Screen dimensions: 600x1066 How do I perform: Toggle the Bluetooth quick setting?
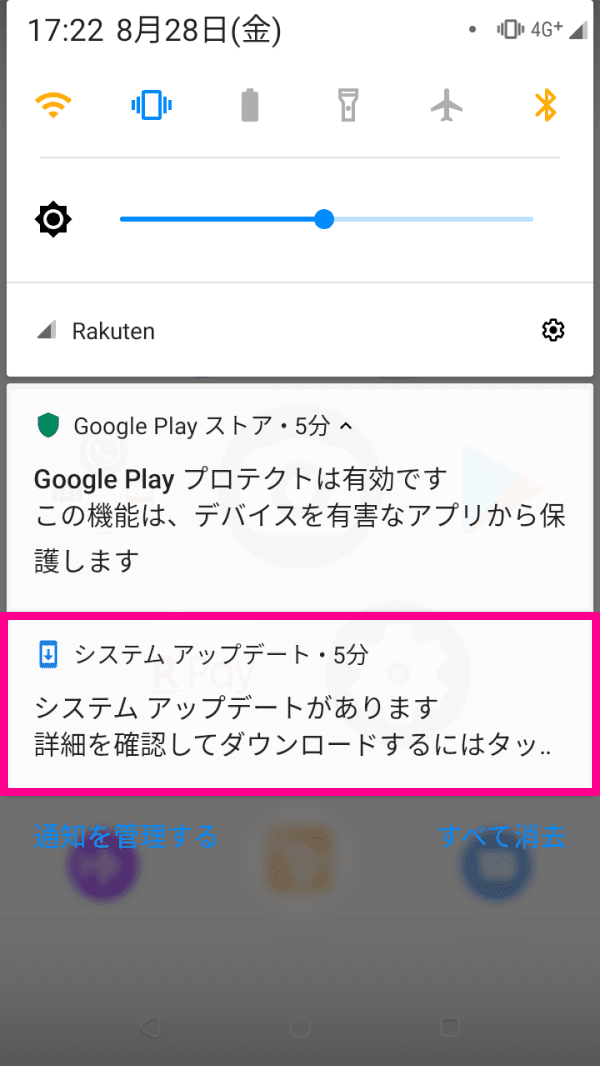tap(545, 105)
